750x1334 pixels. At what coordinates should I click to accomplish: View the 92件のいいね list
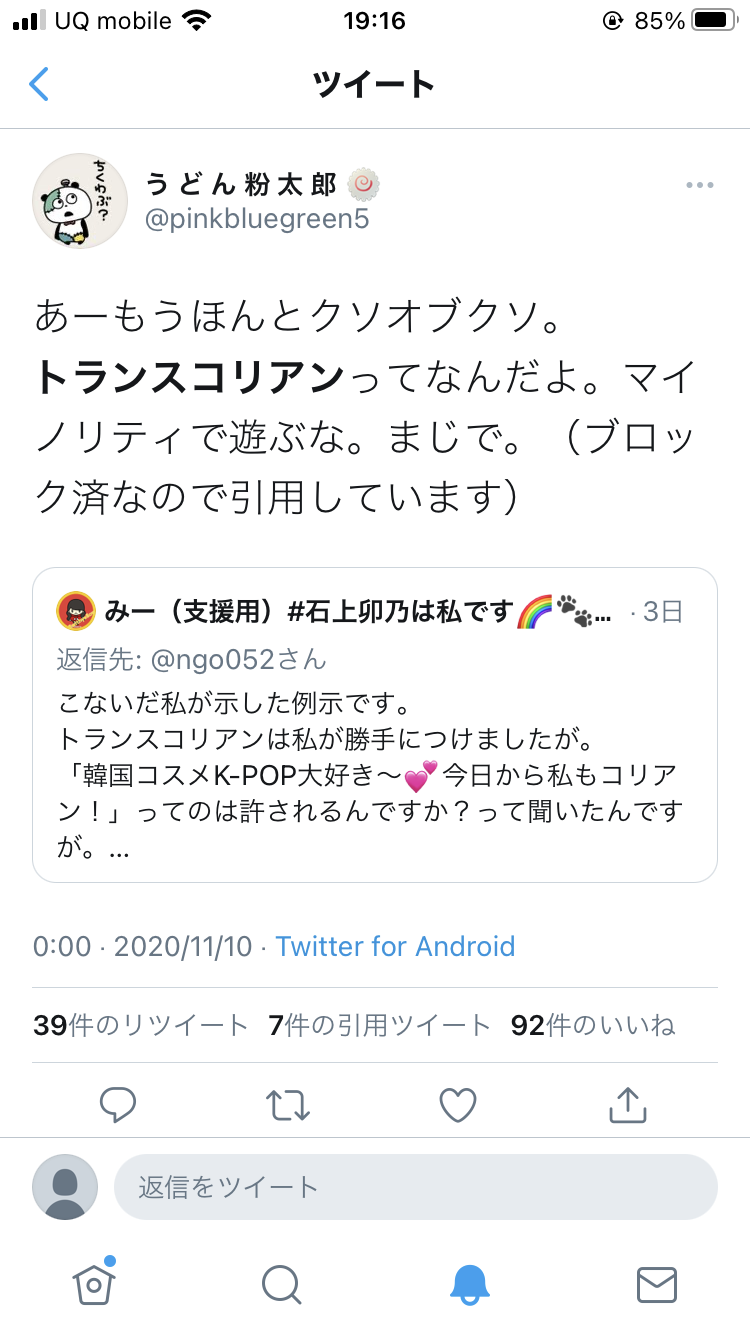point(593,1025)
